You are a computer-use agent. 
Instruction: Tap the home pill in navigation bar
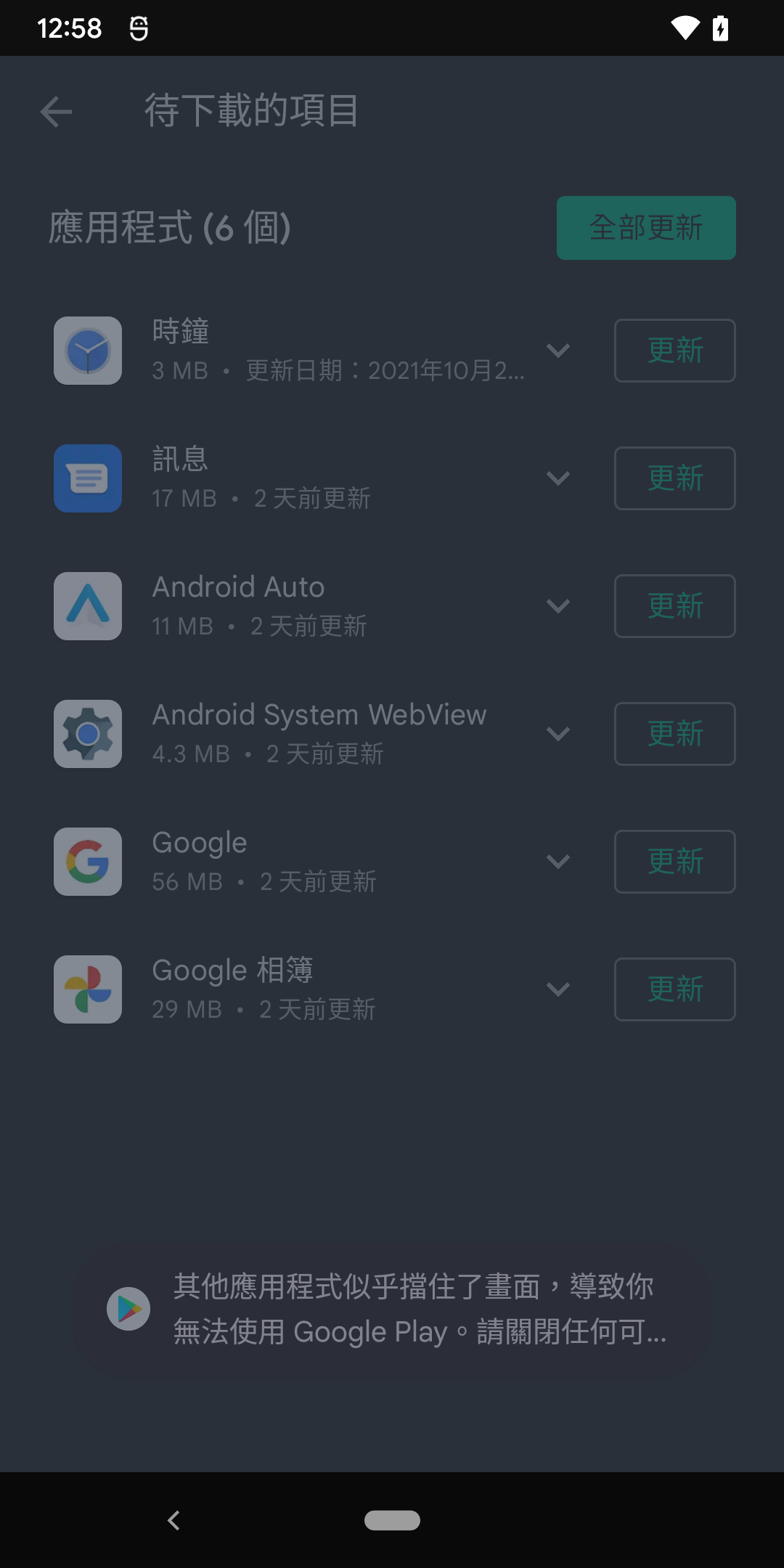pos(392,1520)
